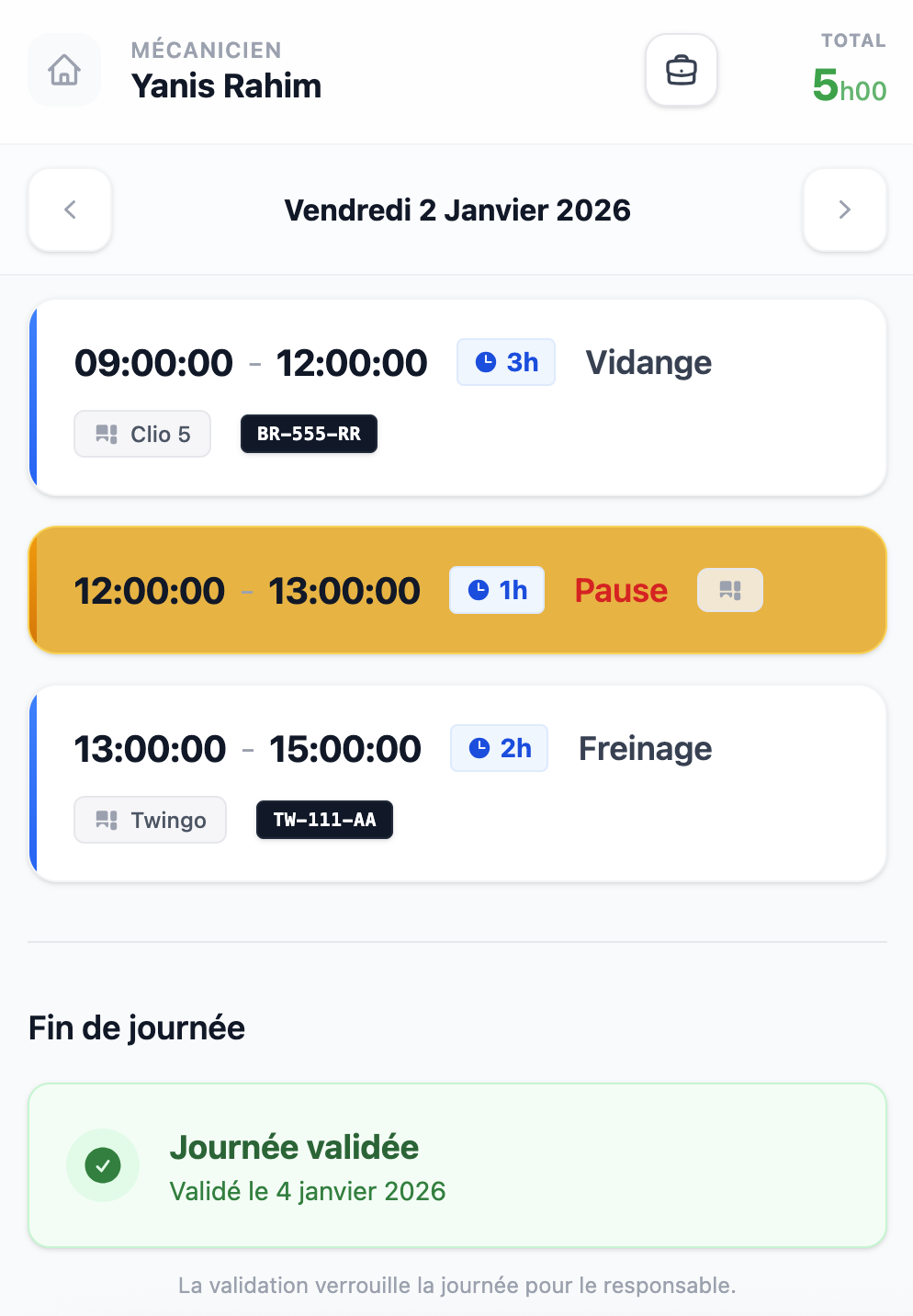Open the previous day with the left chevron
Screen dimensions: 913x1316
point(69,210)
